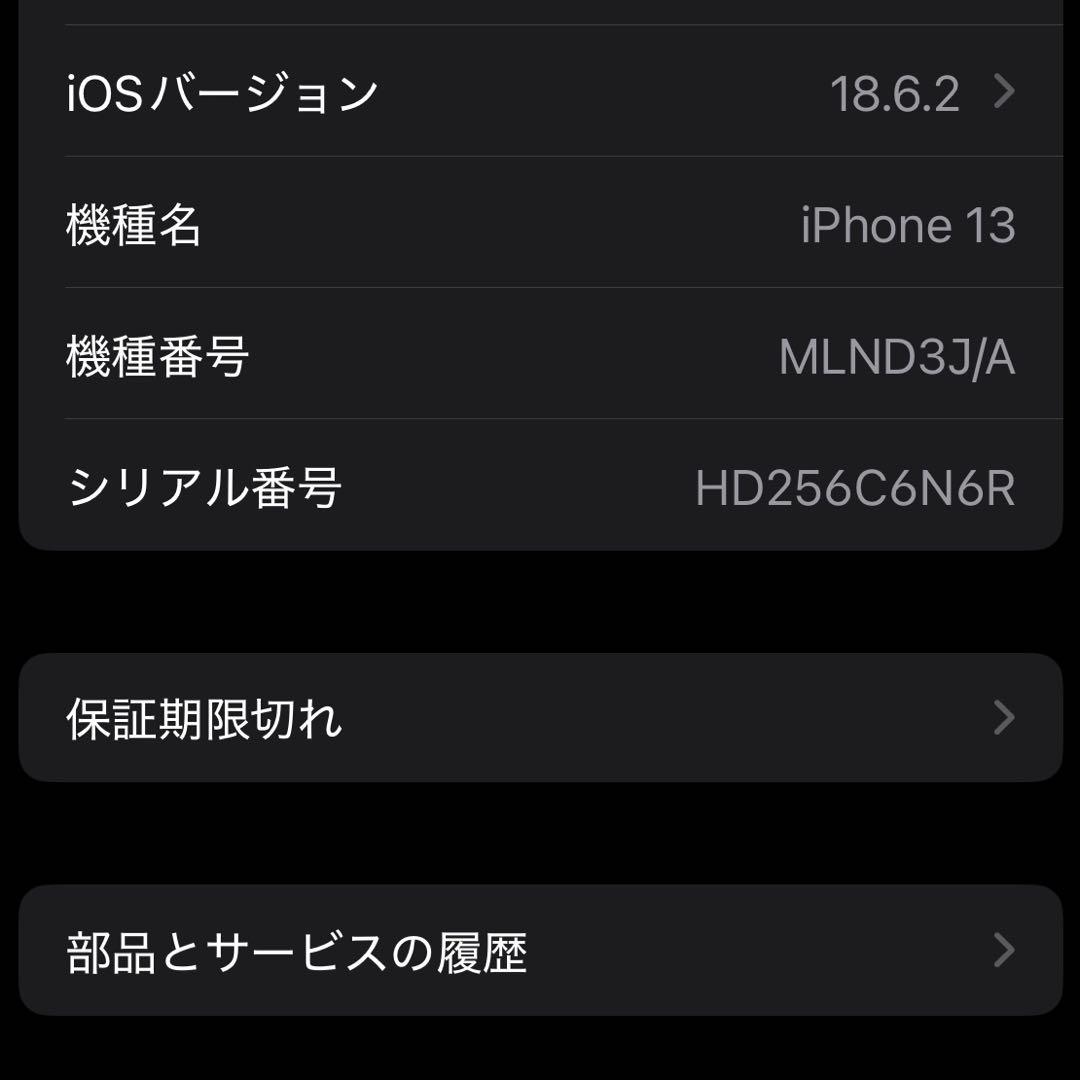Open 部品とサービスの履歴
The image size is (1080, 1080).
tap(540, 951)
